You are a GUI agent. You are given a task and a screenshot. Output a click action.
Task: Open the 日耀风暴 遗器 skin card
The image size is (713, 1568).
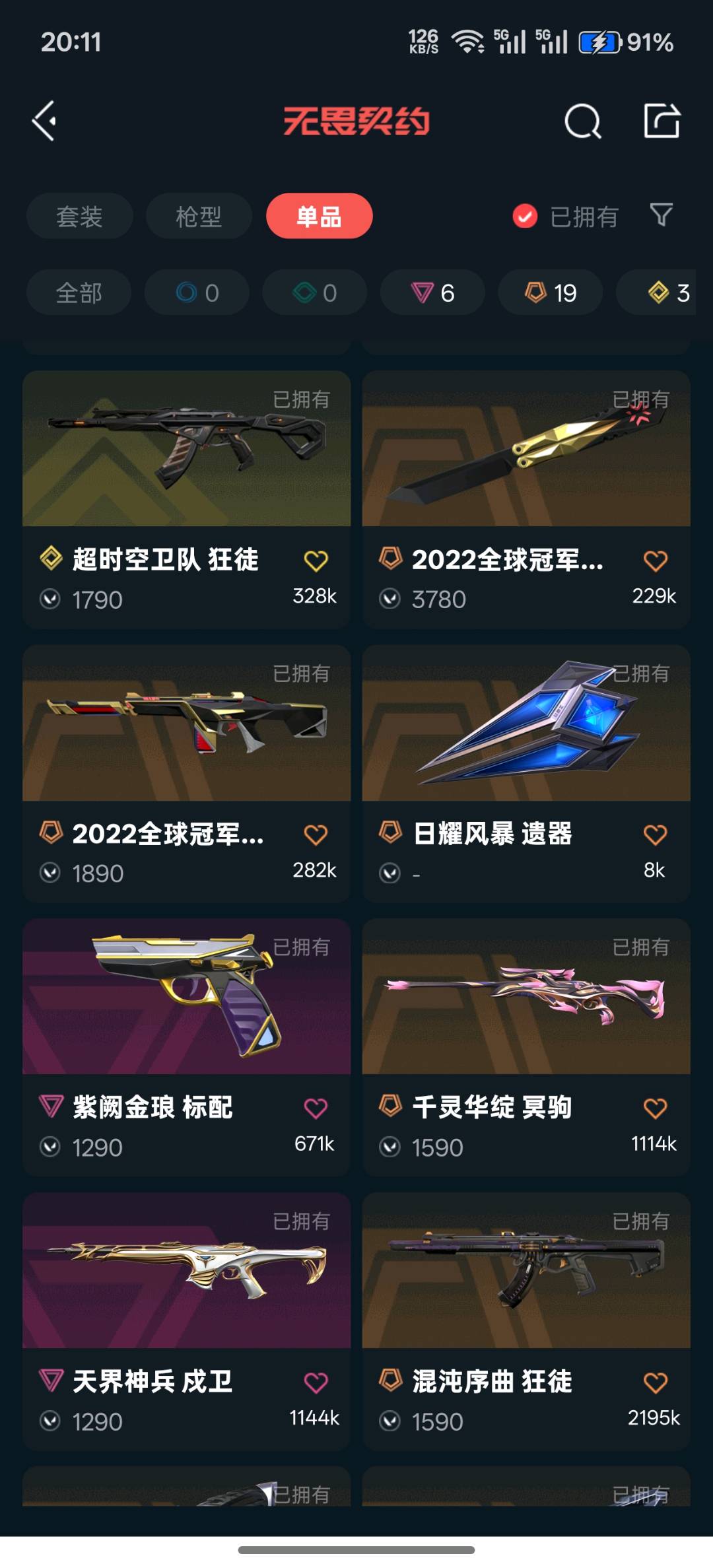point(526,773)
